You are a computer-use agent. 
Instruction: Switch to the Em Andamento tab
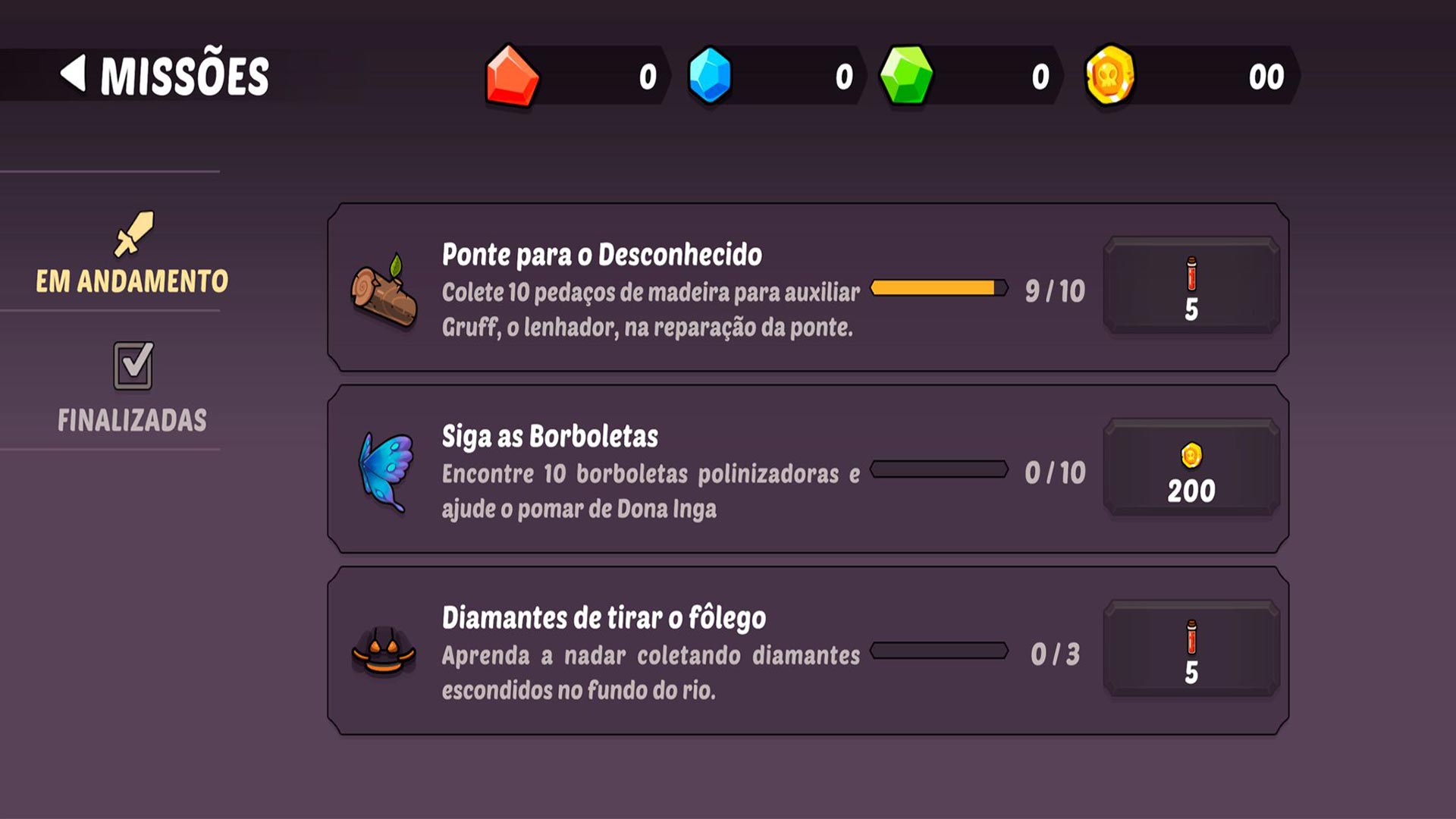coord(132,254)
